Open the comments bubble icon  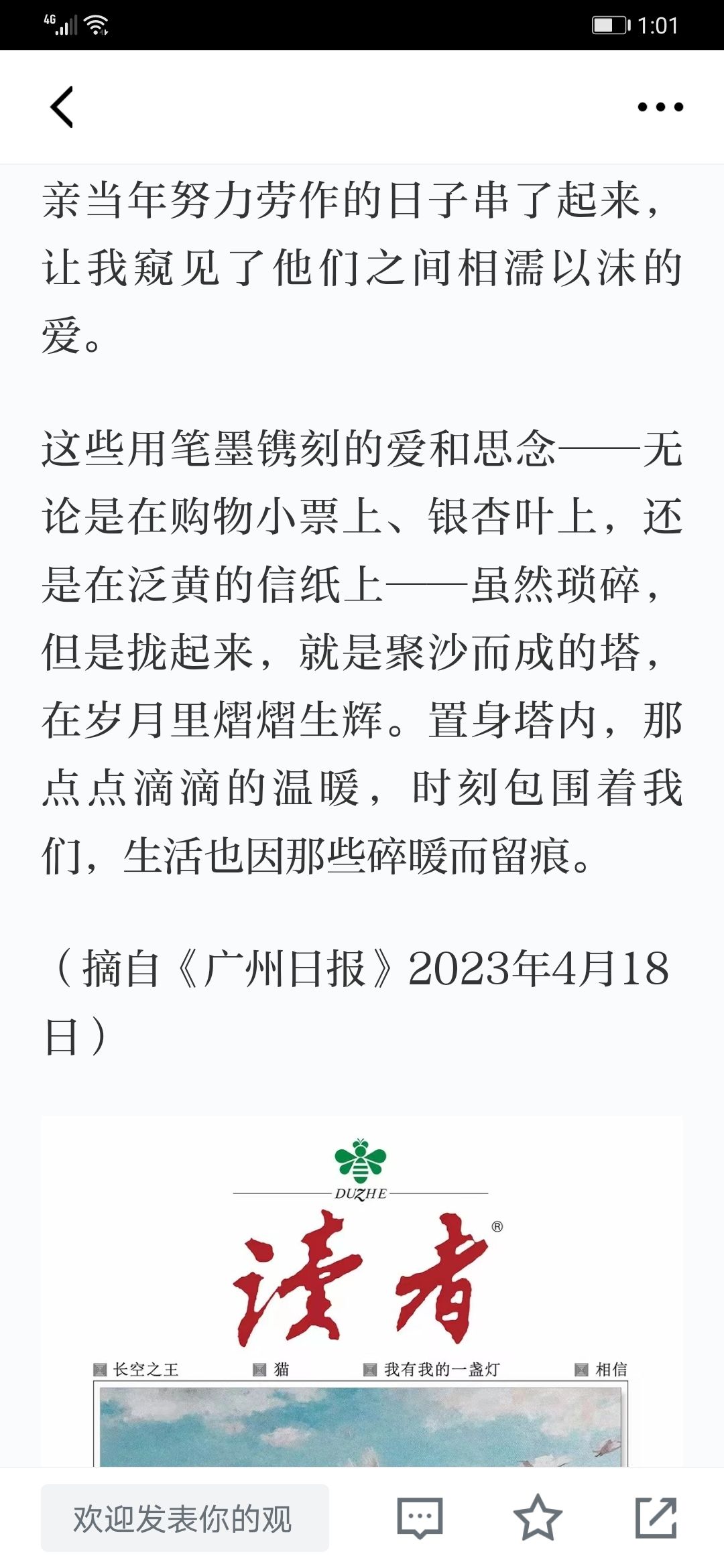[x=420, y=1518]
